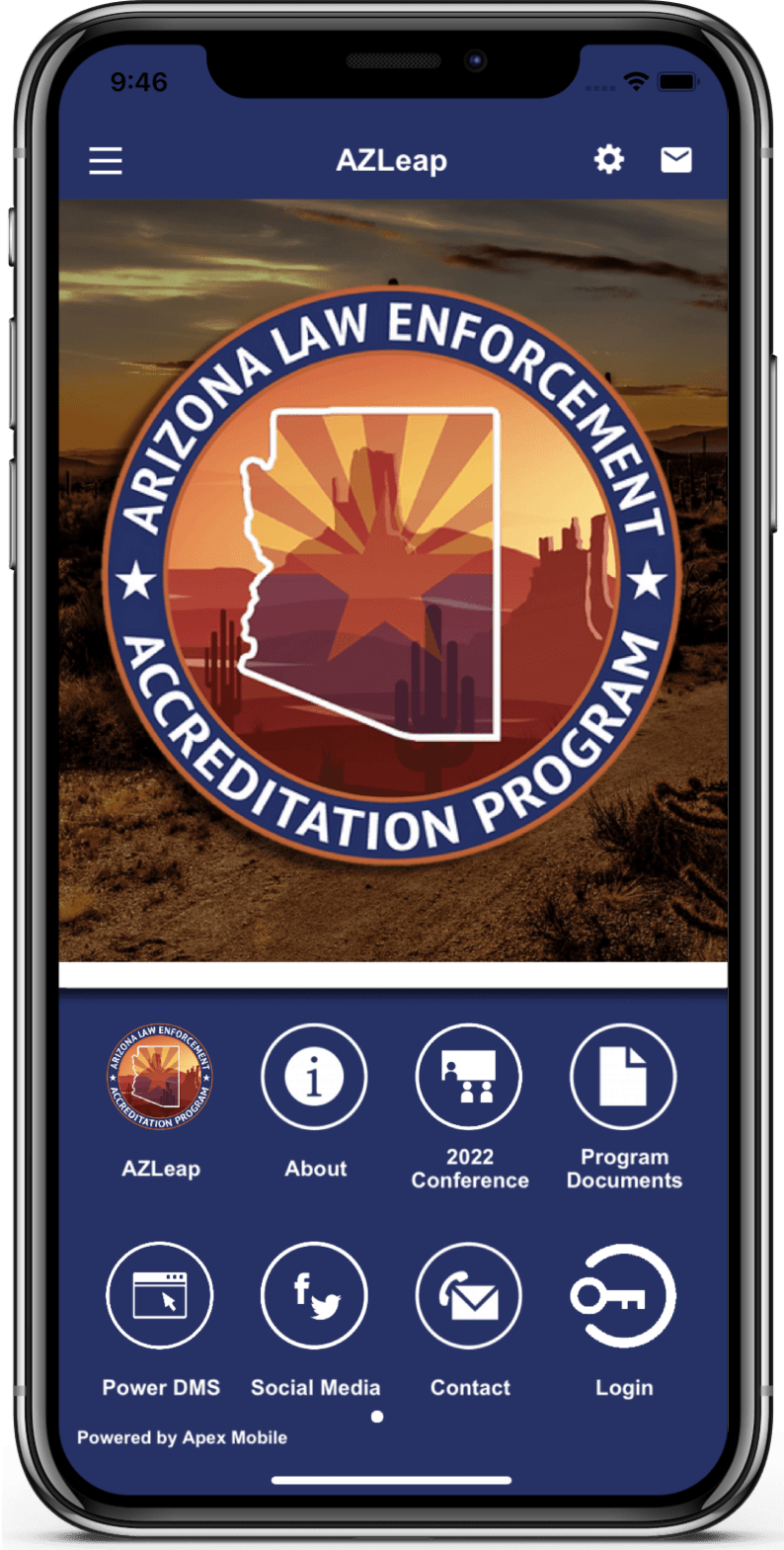Tap the Login key icon
This screenshot has width=784, height=1550.
pyautogui.click(x=623, y=1296)
